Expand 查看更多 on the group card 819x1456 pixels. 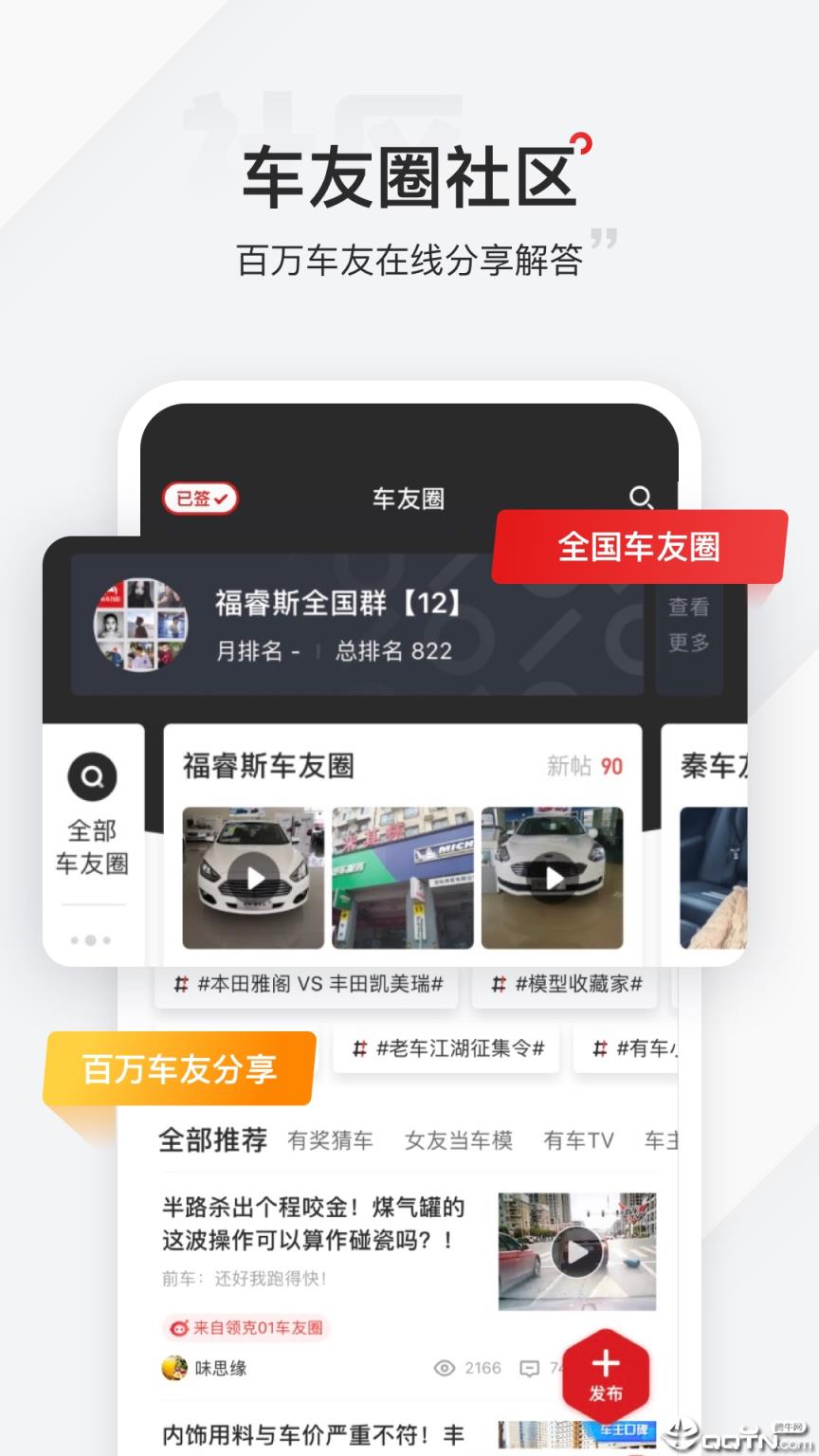[x=690, y=626]
